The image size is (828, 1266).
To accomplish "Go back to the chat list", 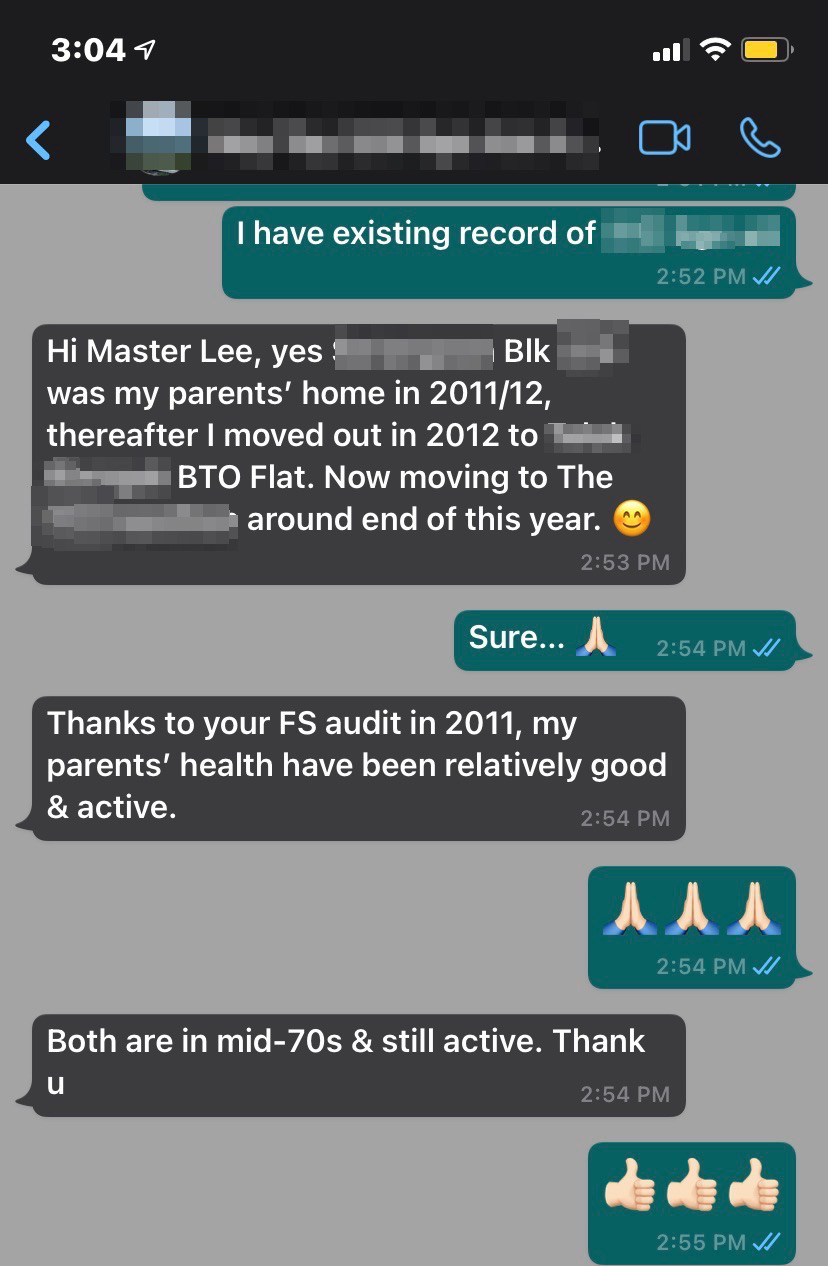I will coord(38,139).
